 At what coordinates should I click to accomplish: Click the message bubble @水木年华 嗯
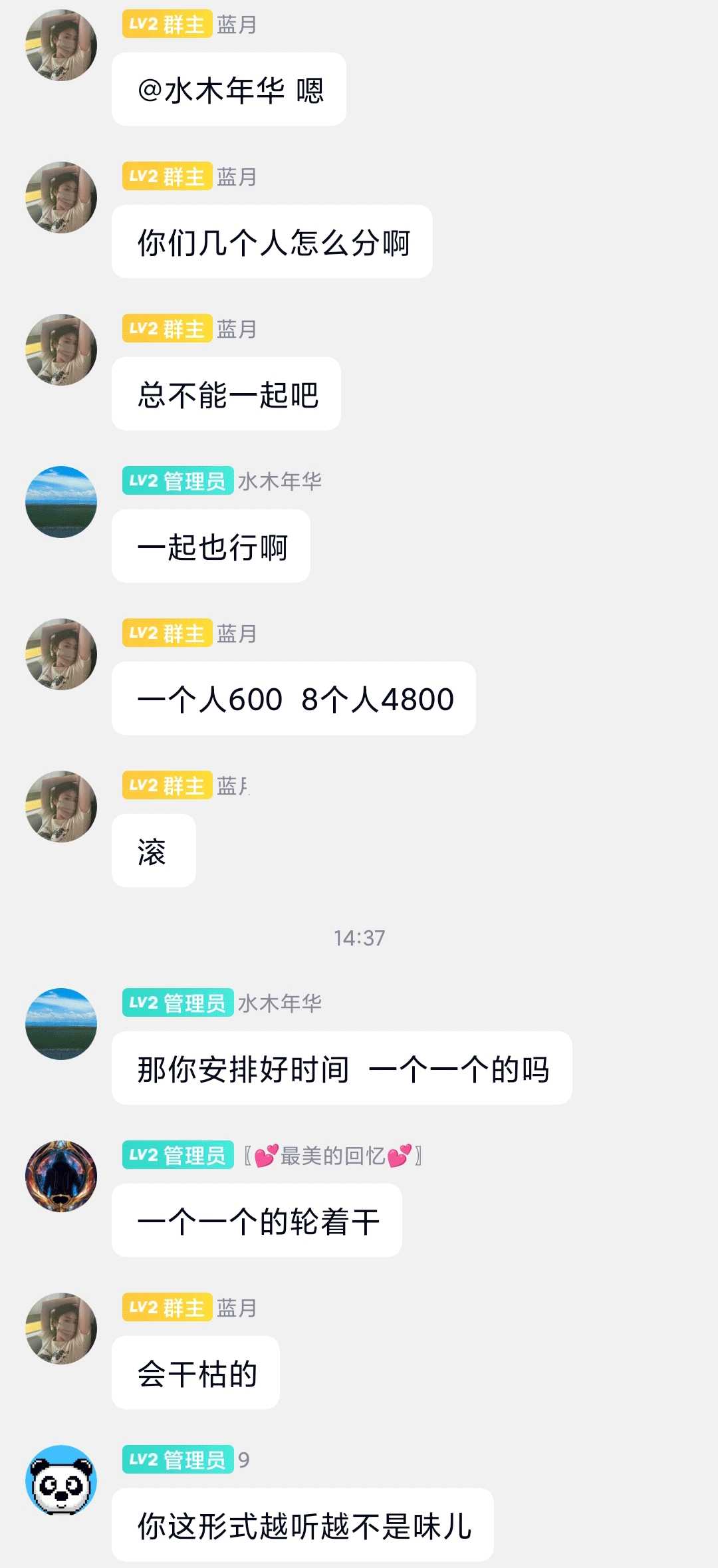(229, 88)
